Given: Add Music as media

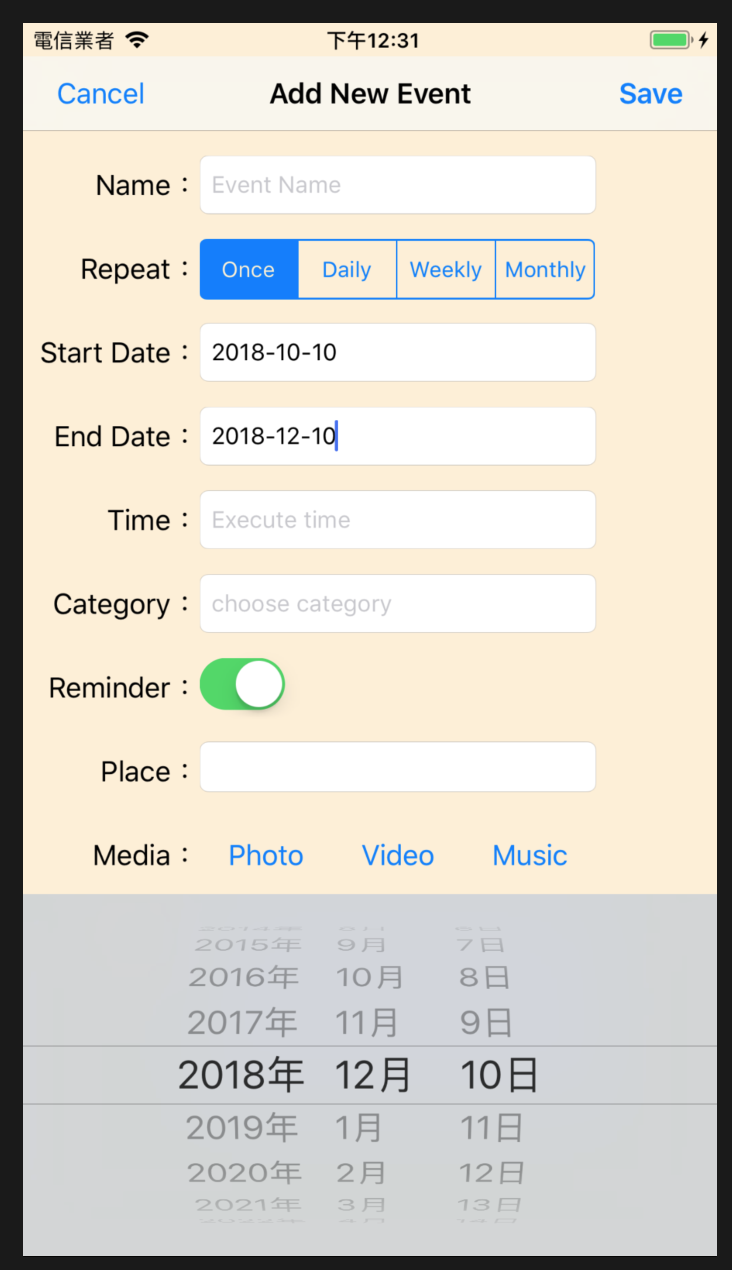Looking at the screenshot, I should coord(530,856).
